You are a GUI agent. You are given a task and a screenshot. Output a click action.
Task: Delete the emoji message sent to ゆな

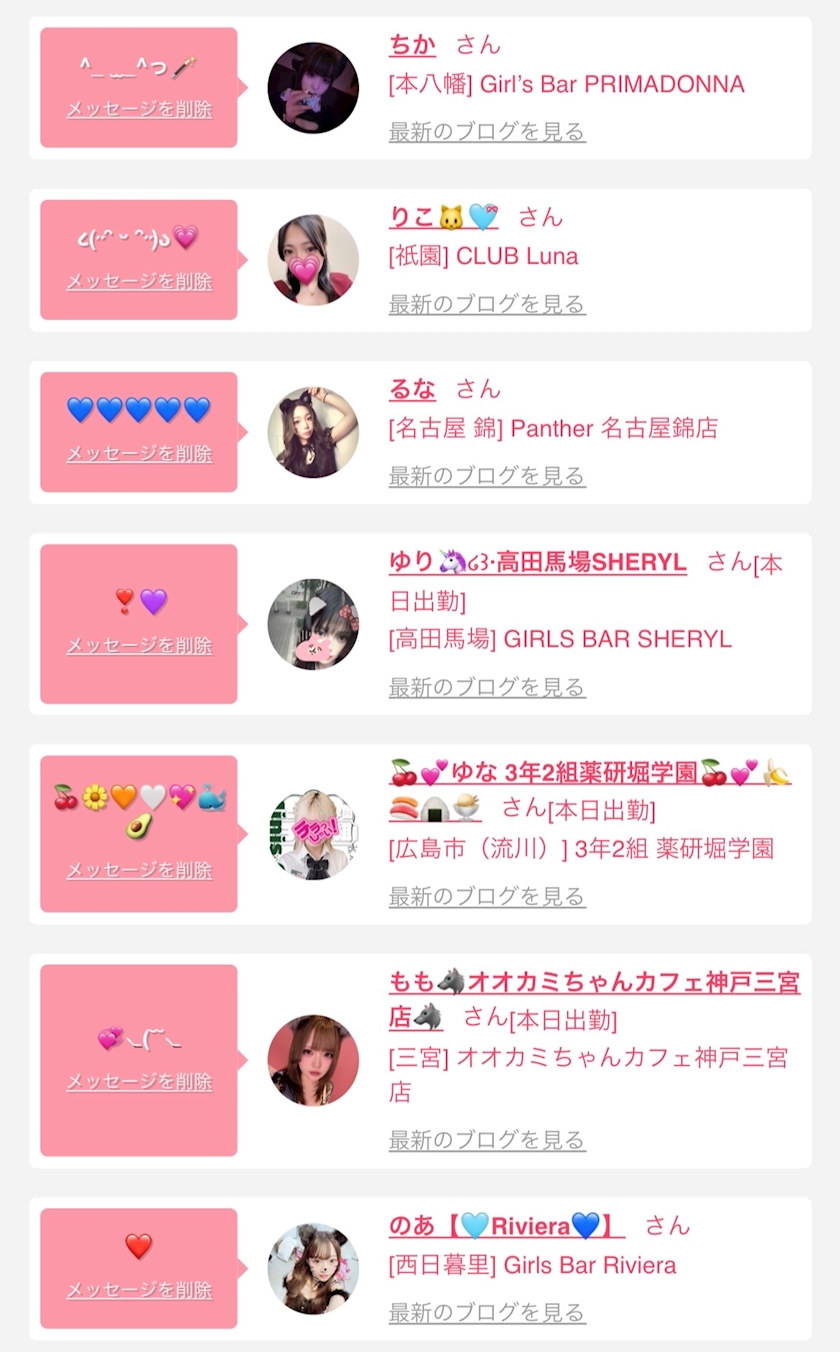[139, 870]
